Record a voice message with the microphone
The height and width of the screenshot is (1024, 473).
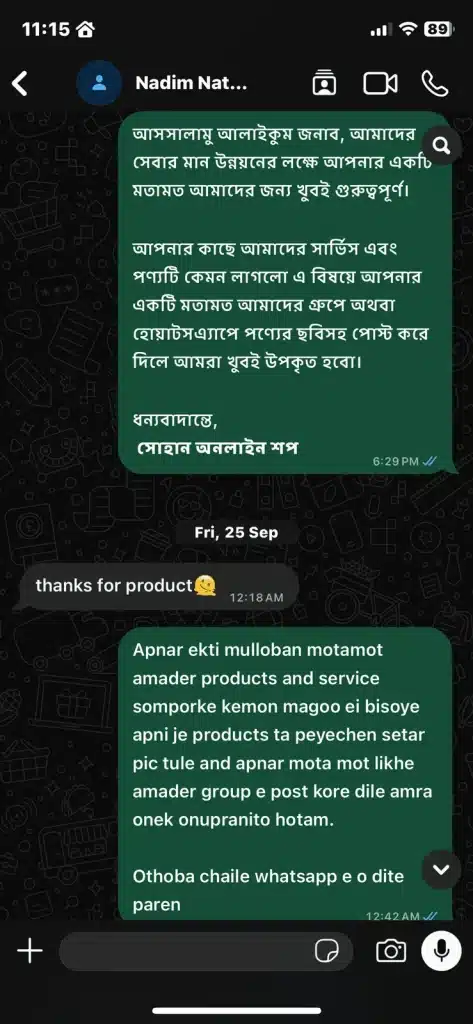click(442, 951)
